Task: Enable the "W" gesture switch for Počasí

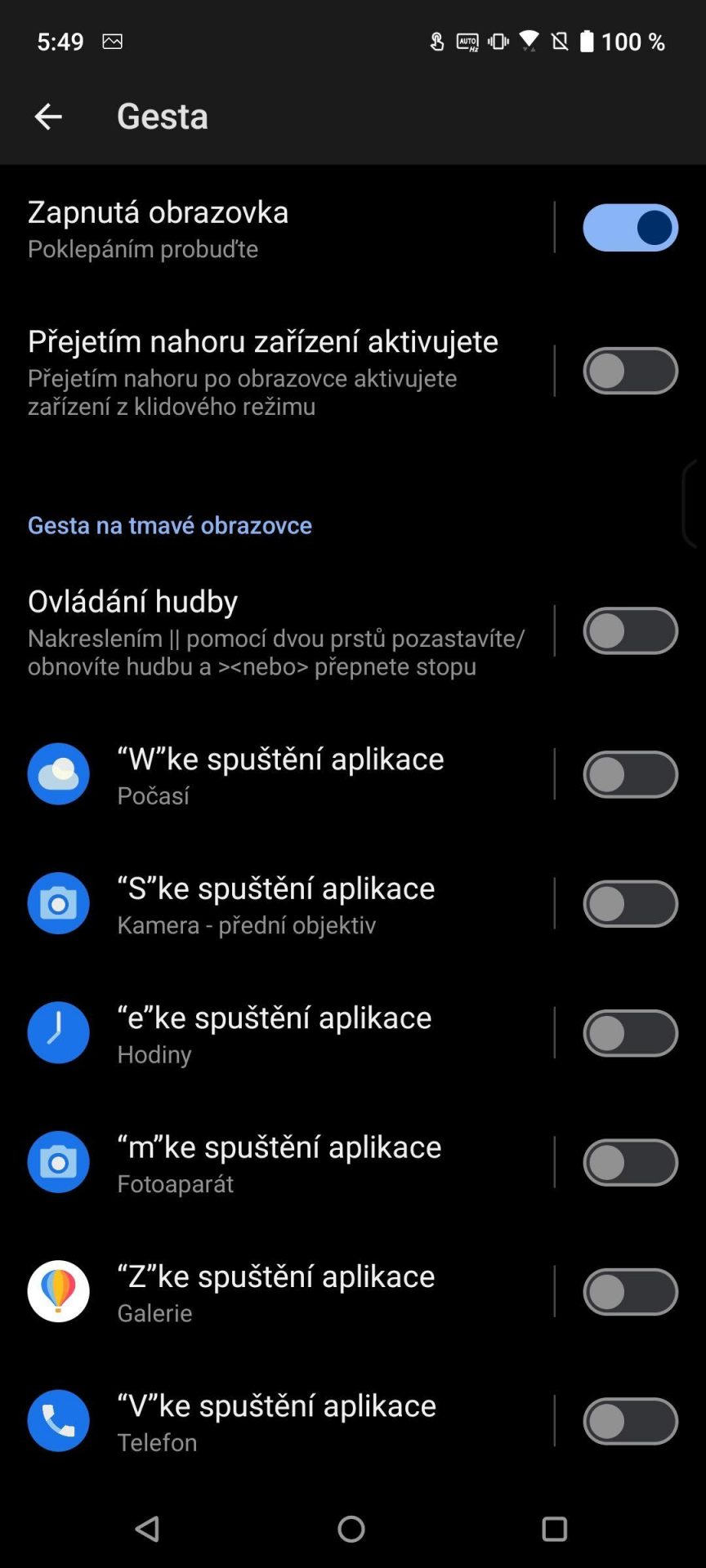Action: [x=630, y=774]
